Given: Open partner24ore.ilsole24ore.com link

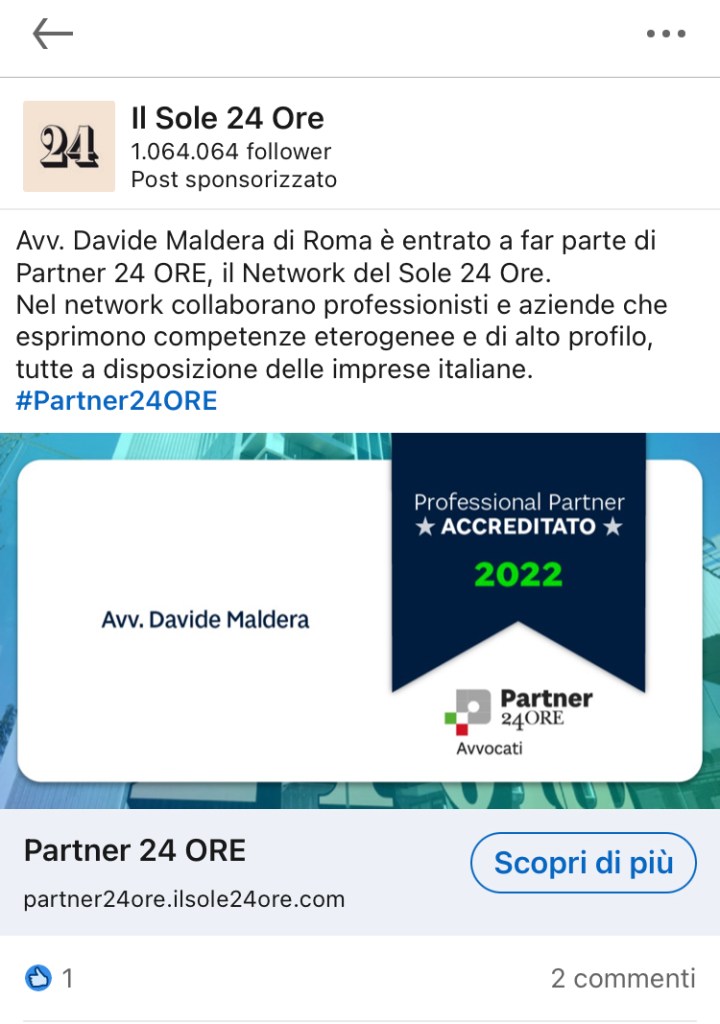Looking at the screenshot, I should click(184, 899).
